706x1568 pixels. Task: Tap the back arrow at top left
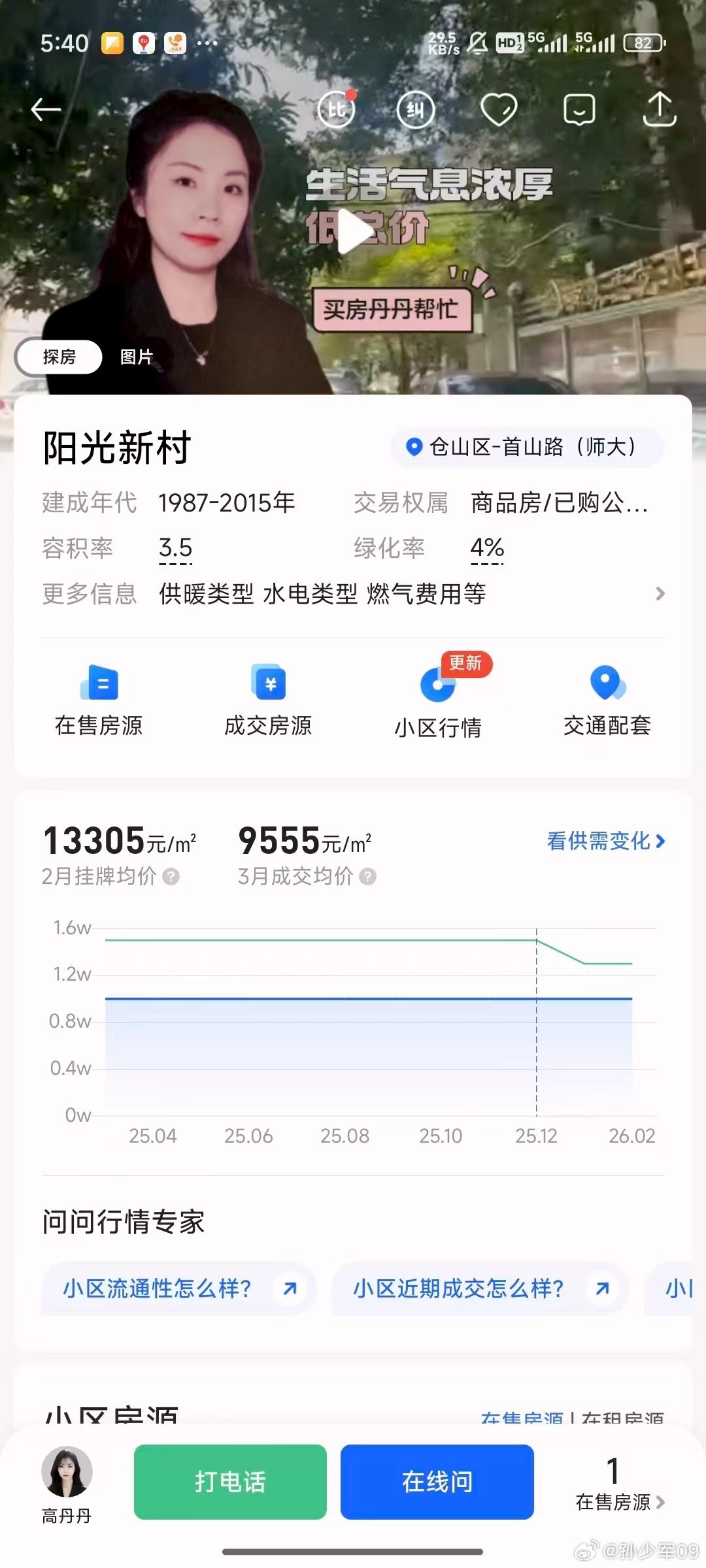(46, 108)
